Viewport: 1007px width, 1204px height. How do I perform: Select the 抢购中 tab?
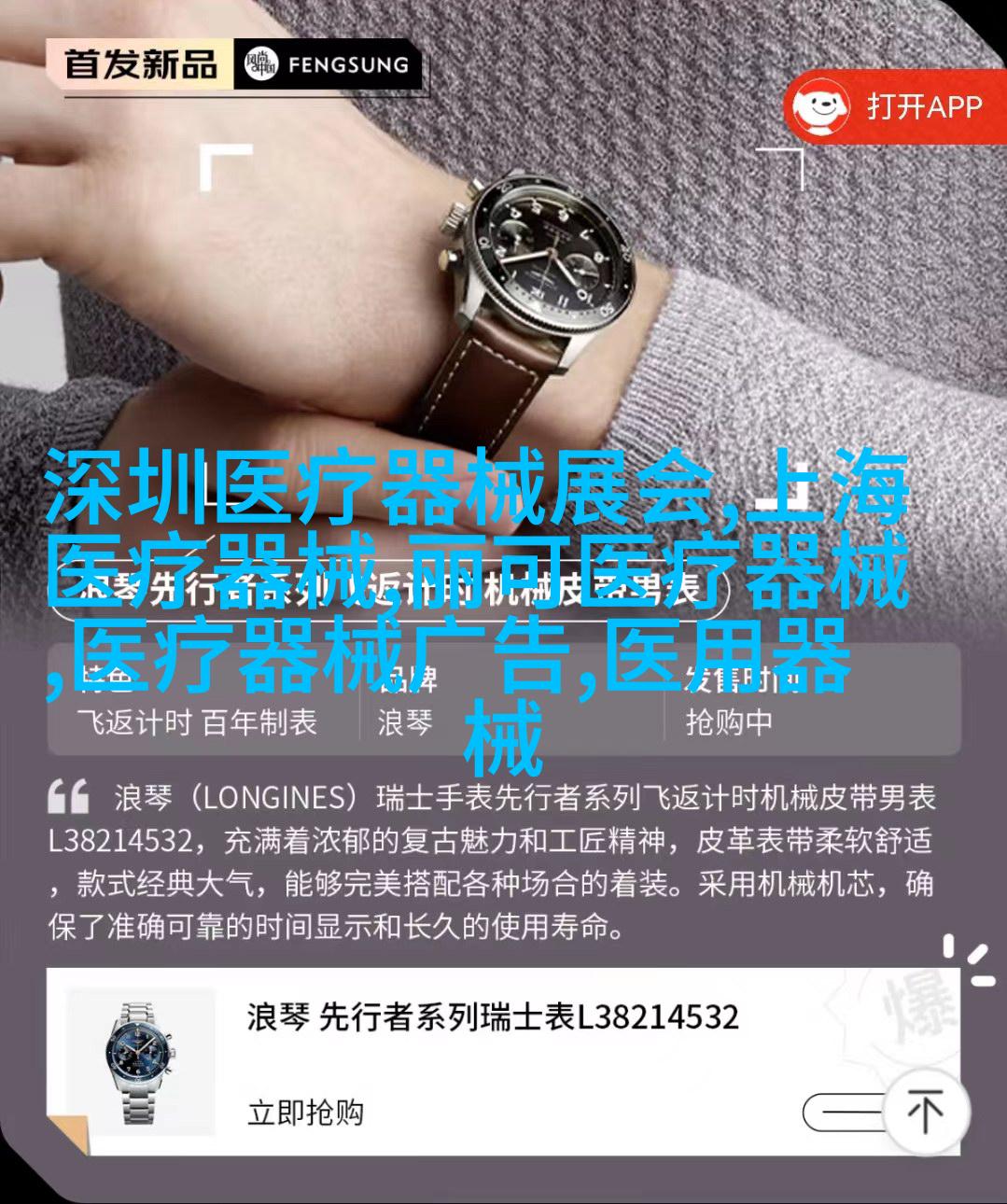click(729, 721)
